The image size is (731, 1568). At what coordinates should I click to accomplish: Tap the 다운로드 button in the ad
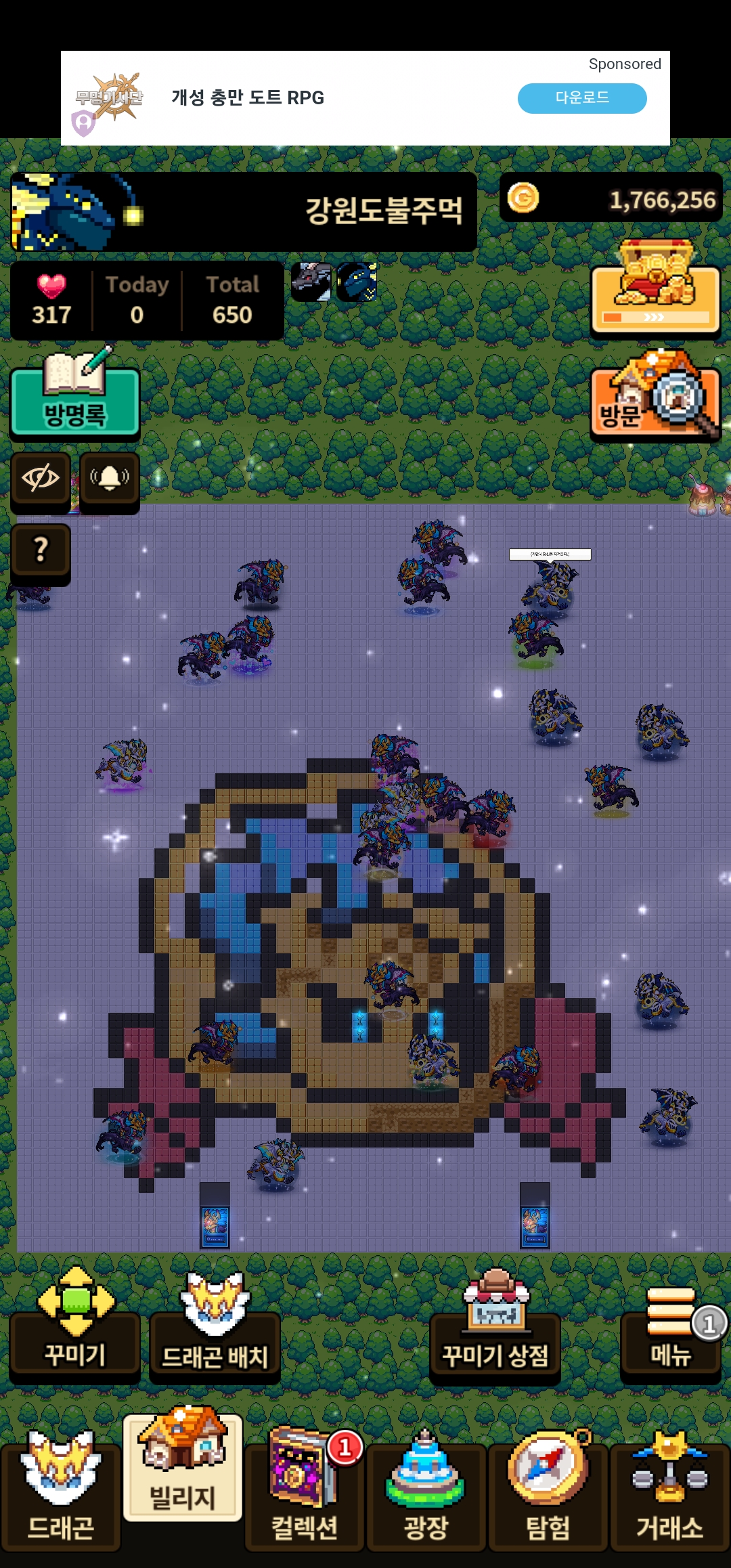point(581,98)
